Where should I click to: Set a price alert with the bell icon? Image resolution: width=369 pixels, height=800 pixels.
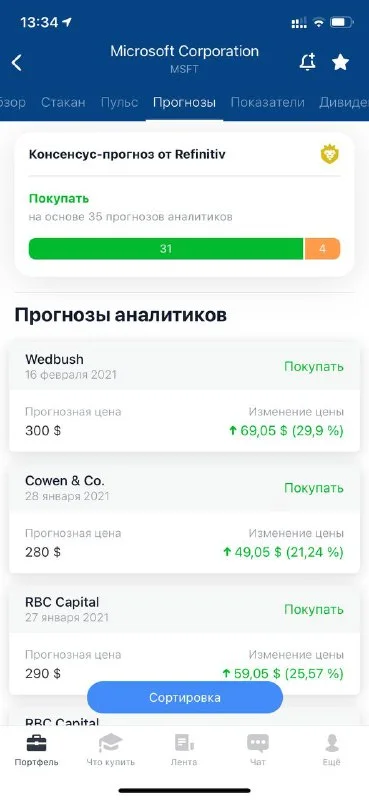[x=307, y=62]
